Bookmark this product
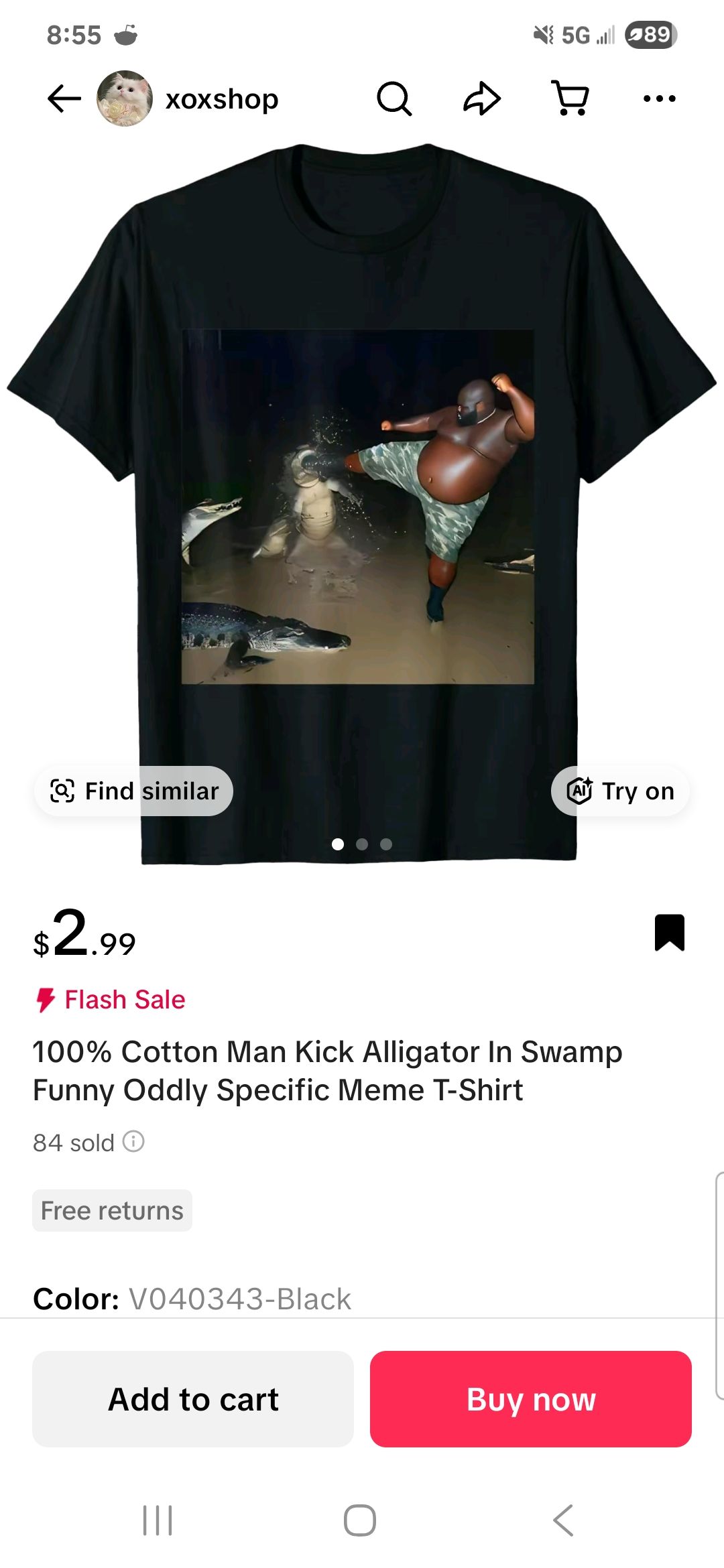The image size is (724, 1568). click(669, 932)
